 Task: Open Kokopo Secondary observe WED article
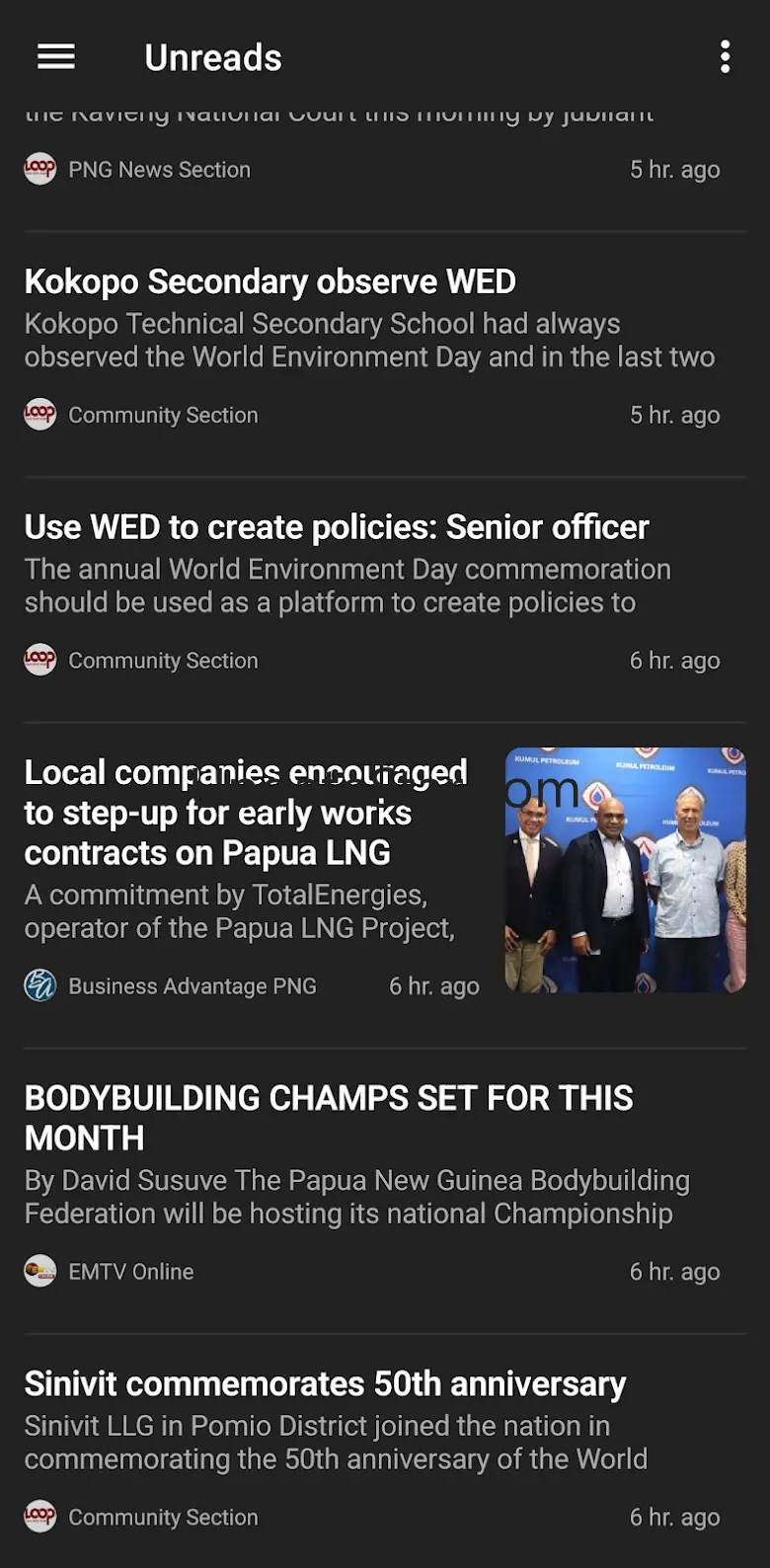point(269,282)
